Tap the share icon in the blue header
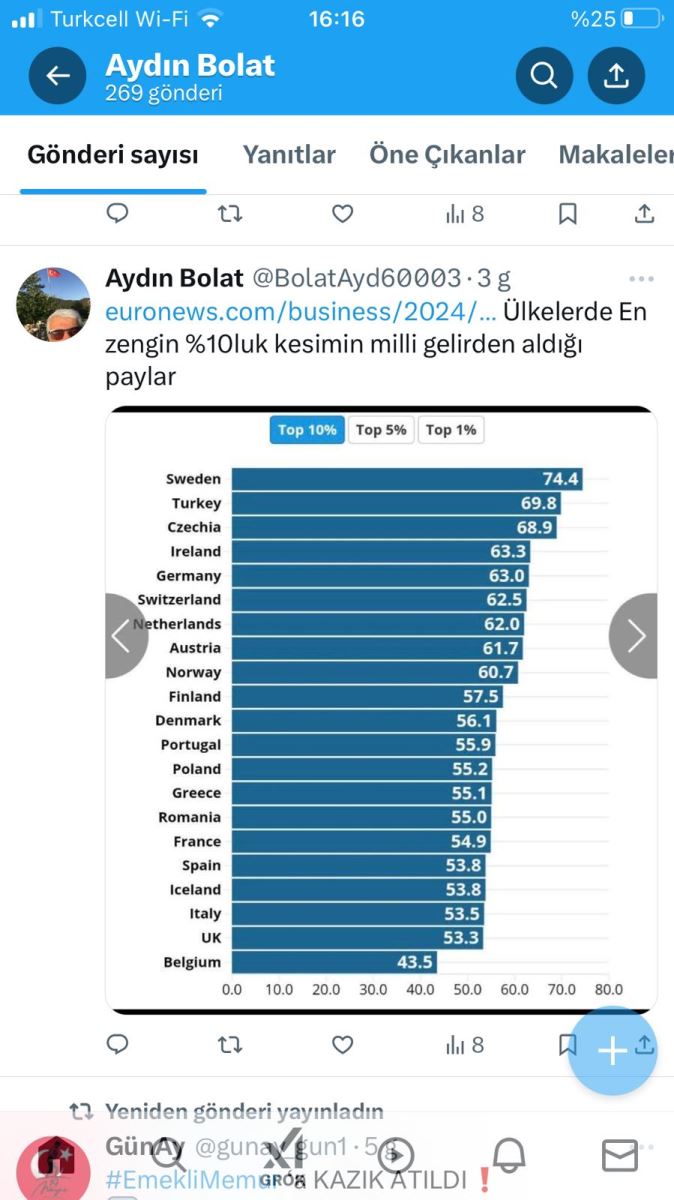674x1200 pixels. point(616,76)
